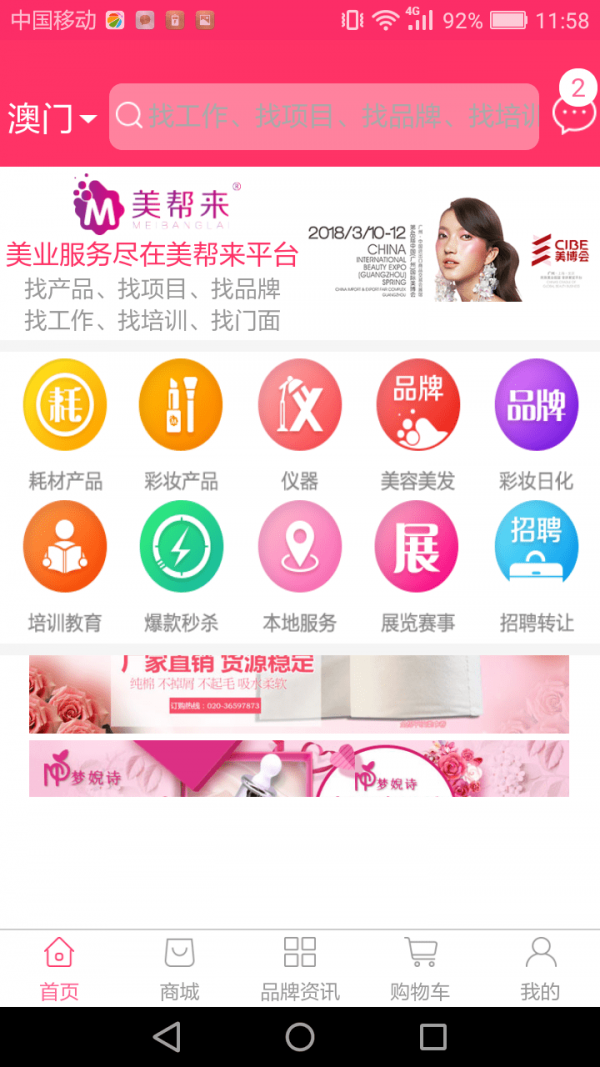The height and width of the screenshot is (1067, 600).
Task: Open the 梦妮诗 promotional banner
Action: (x=299, y=768)
